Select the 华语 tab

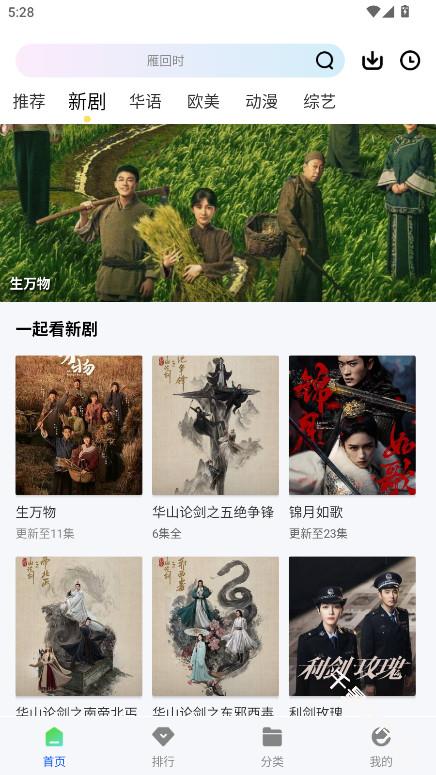[145, 101]
